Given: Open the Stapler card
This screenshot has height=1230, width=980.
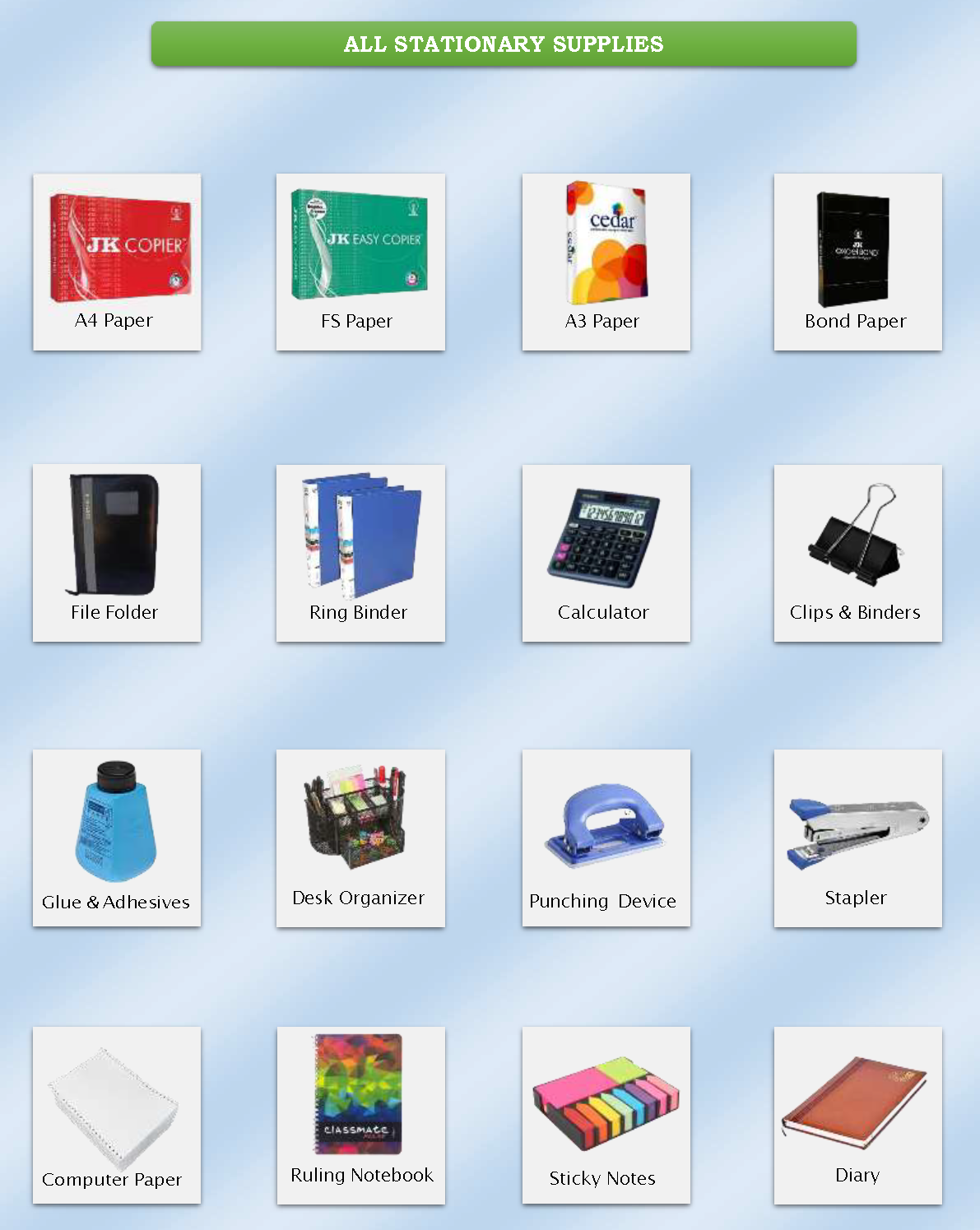Looking at the screenshot, I should pyautogui.click(x=857, y=838).
